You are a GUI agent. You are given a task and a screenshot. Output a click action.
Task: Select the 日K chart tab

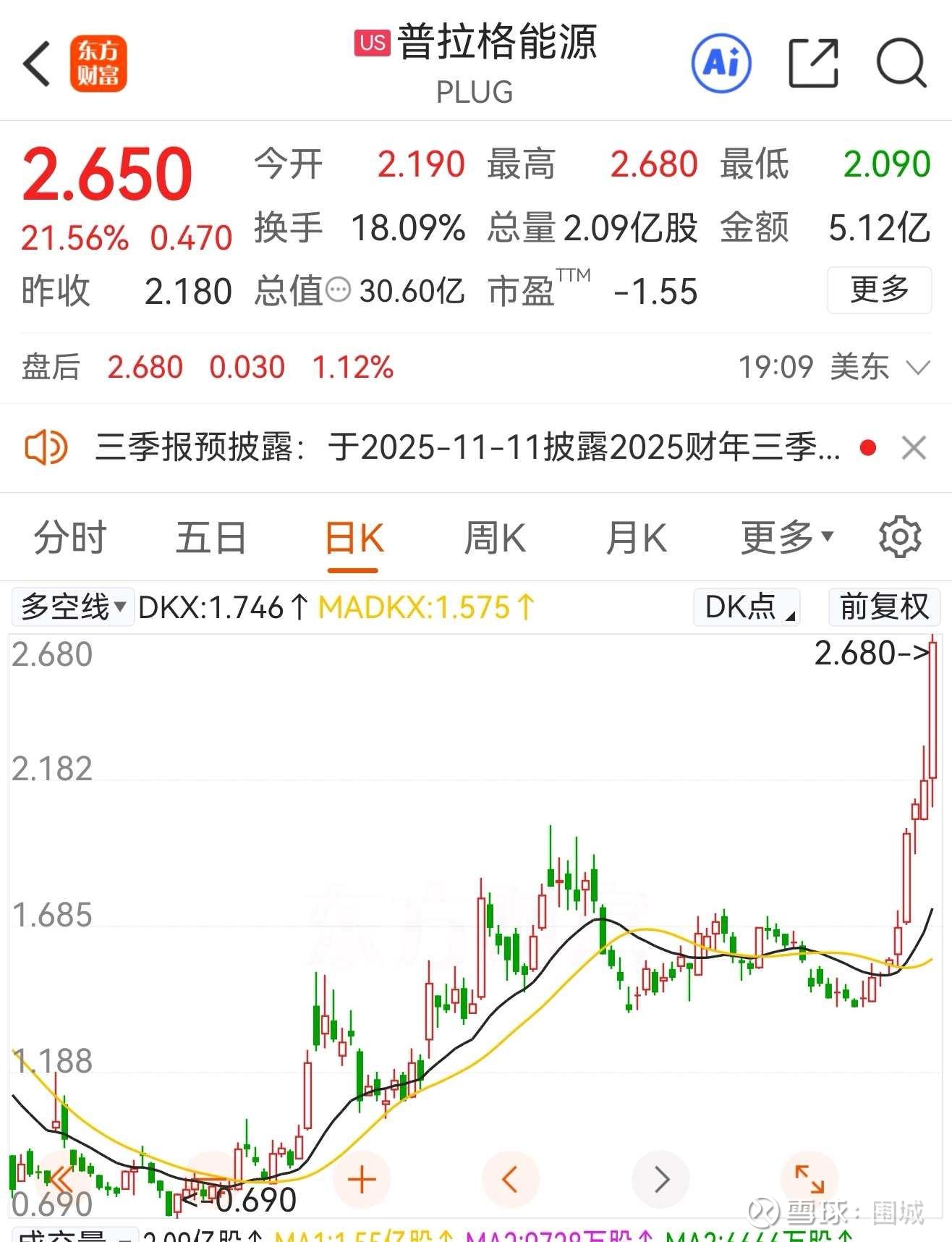(x=354, y=538)
